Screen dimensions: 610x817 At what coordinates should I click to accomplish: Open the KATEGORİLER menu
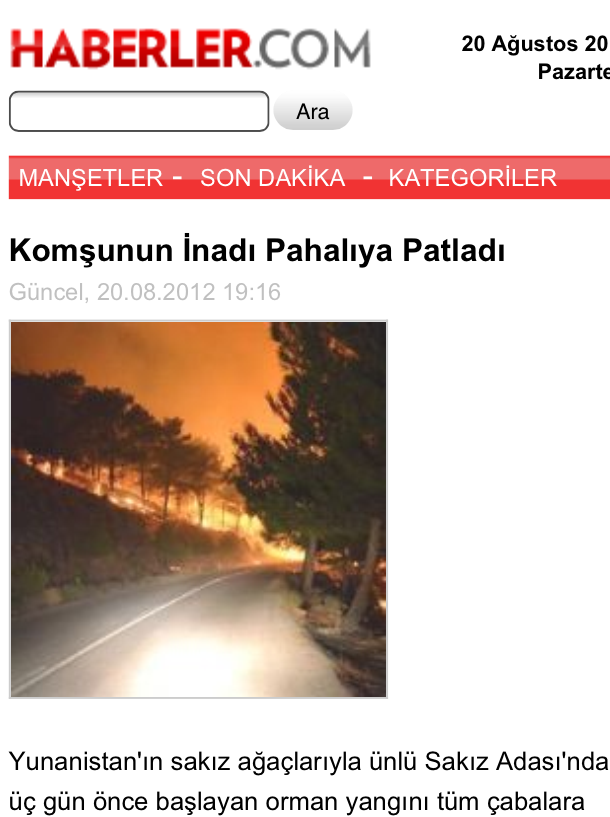pos(472,178)
